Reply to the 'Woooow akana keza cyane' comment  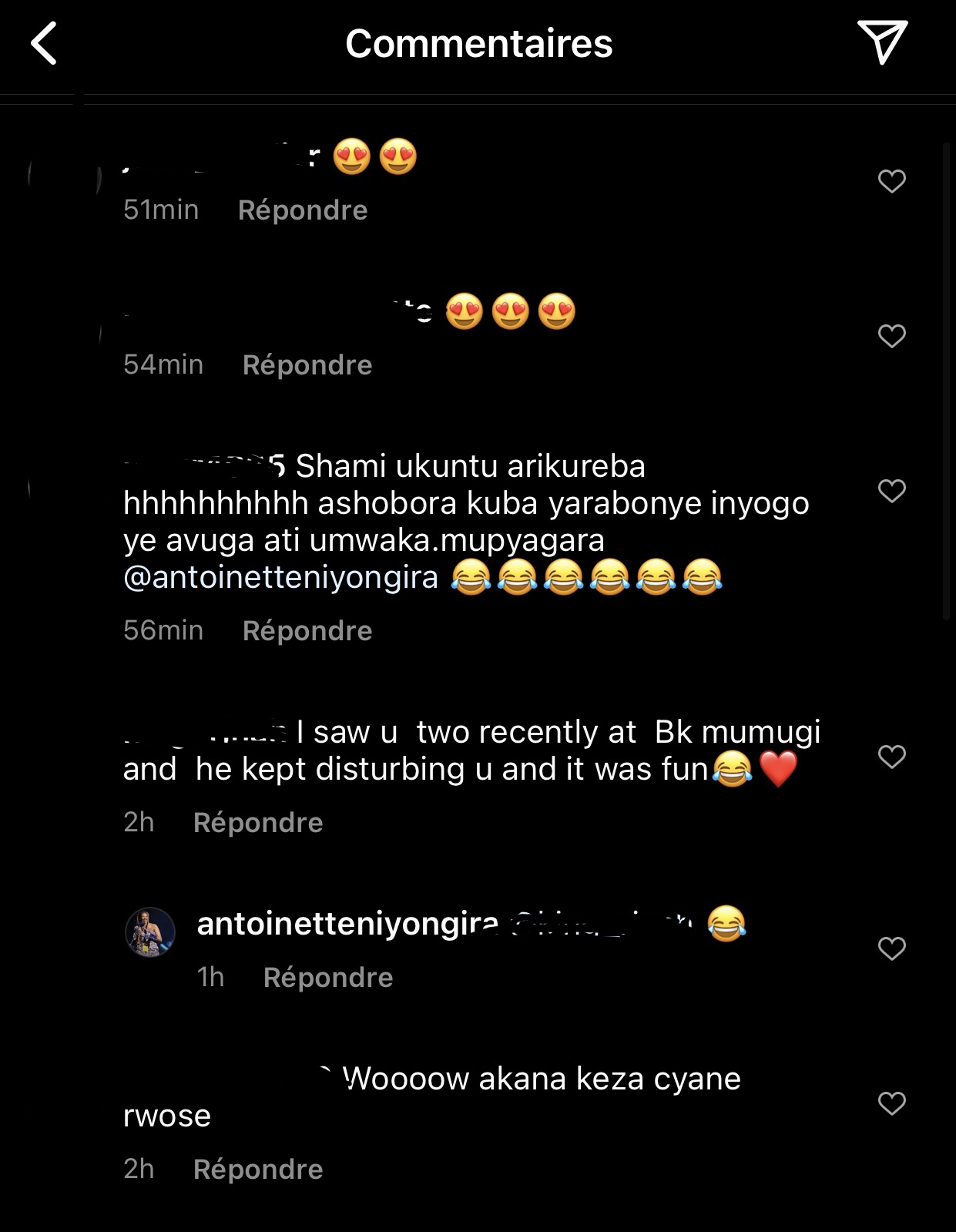point(257,1170)
